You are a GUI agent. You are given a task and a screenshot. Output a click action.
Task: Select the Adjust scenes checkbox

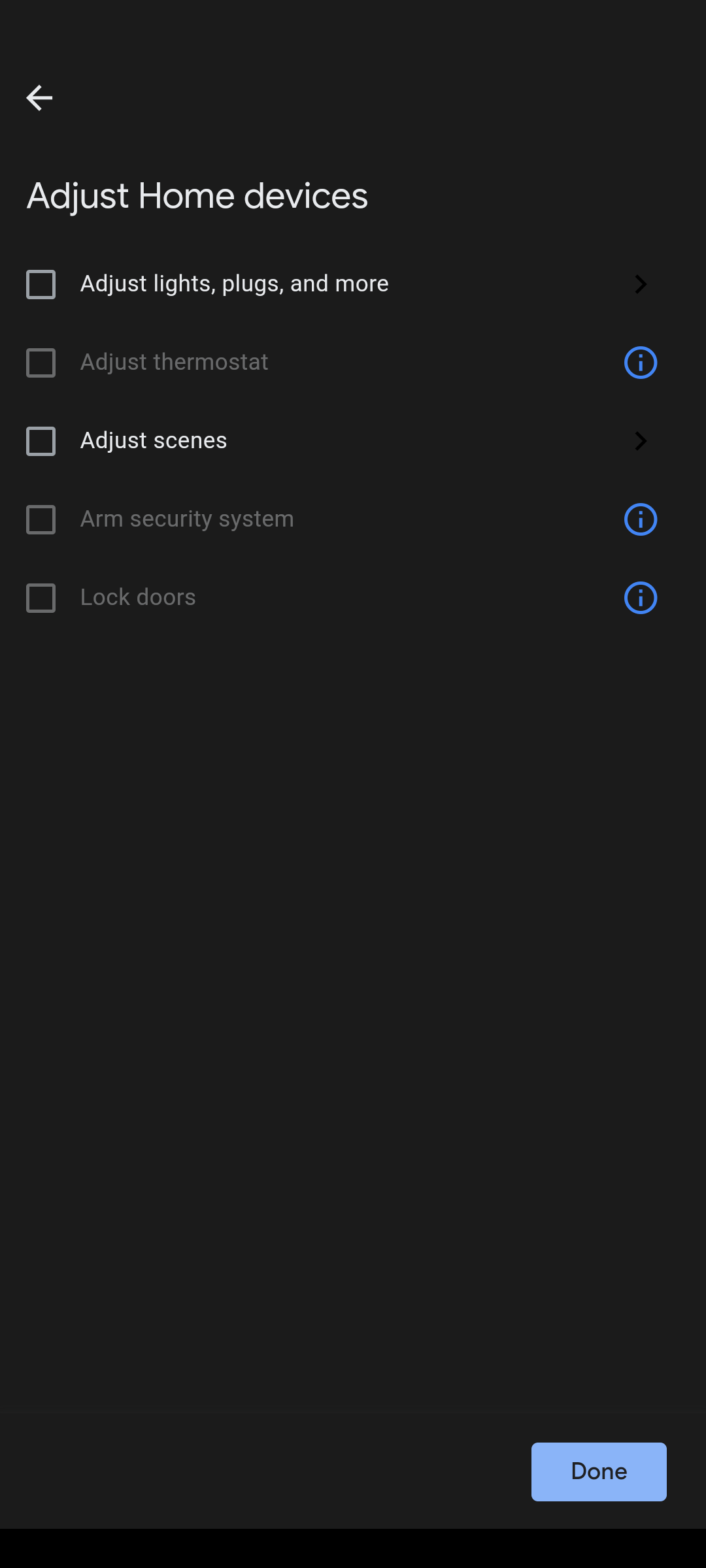pyautogui.click(x=41, y=441)
